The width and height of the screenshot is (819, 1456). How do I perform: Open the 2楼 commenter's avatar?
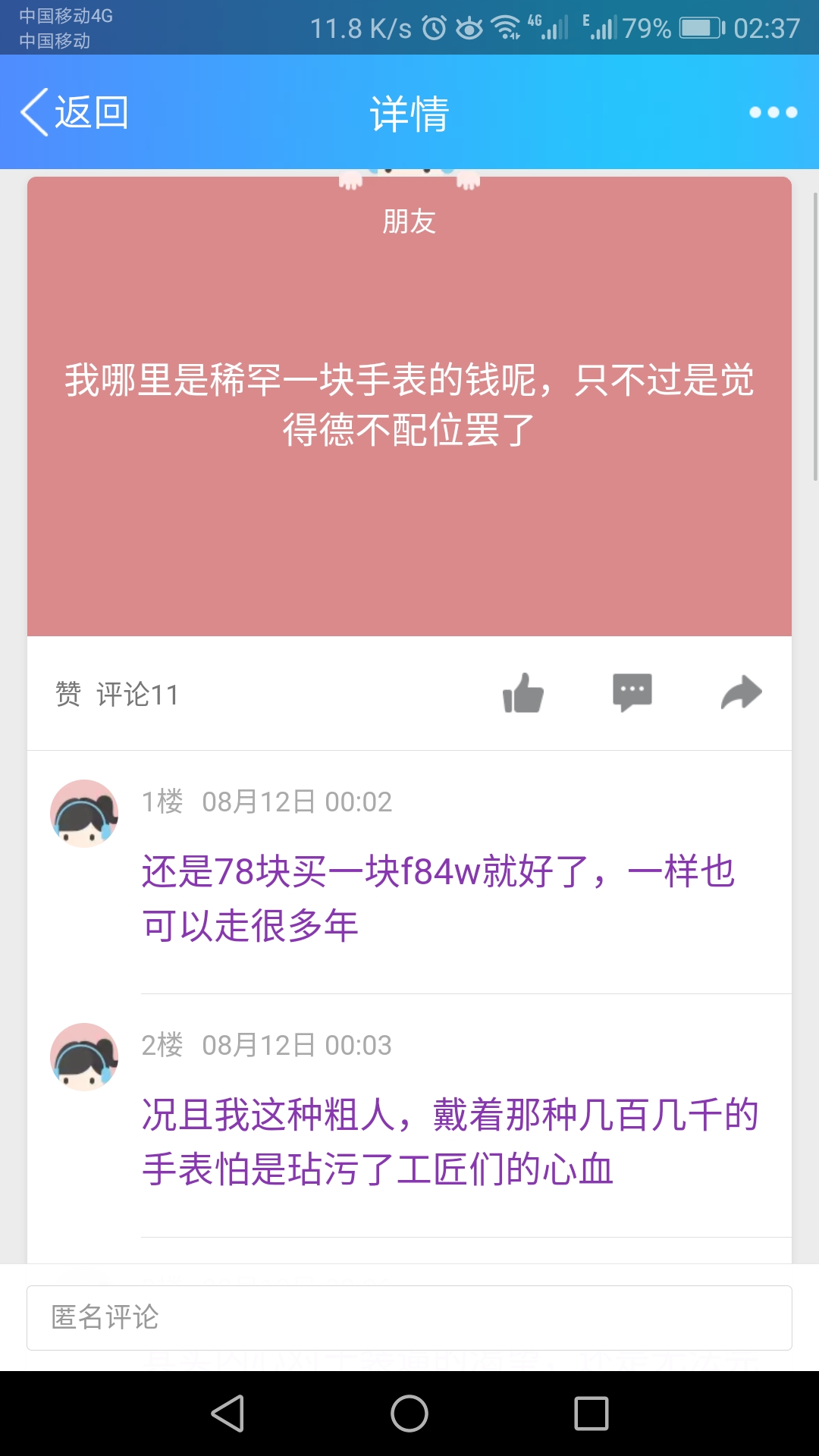84,1056
